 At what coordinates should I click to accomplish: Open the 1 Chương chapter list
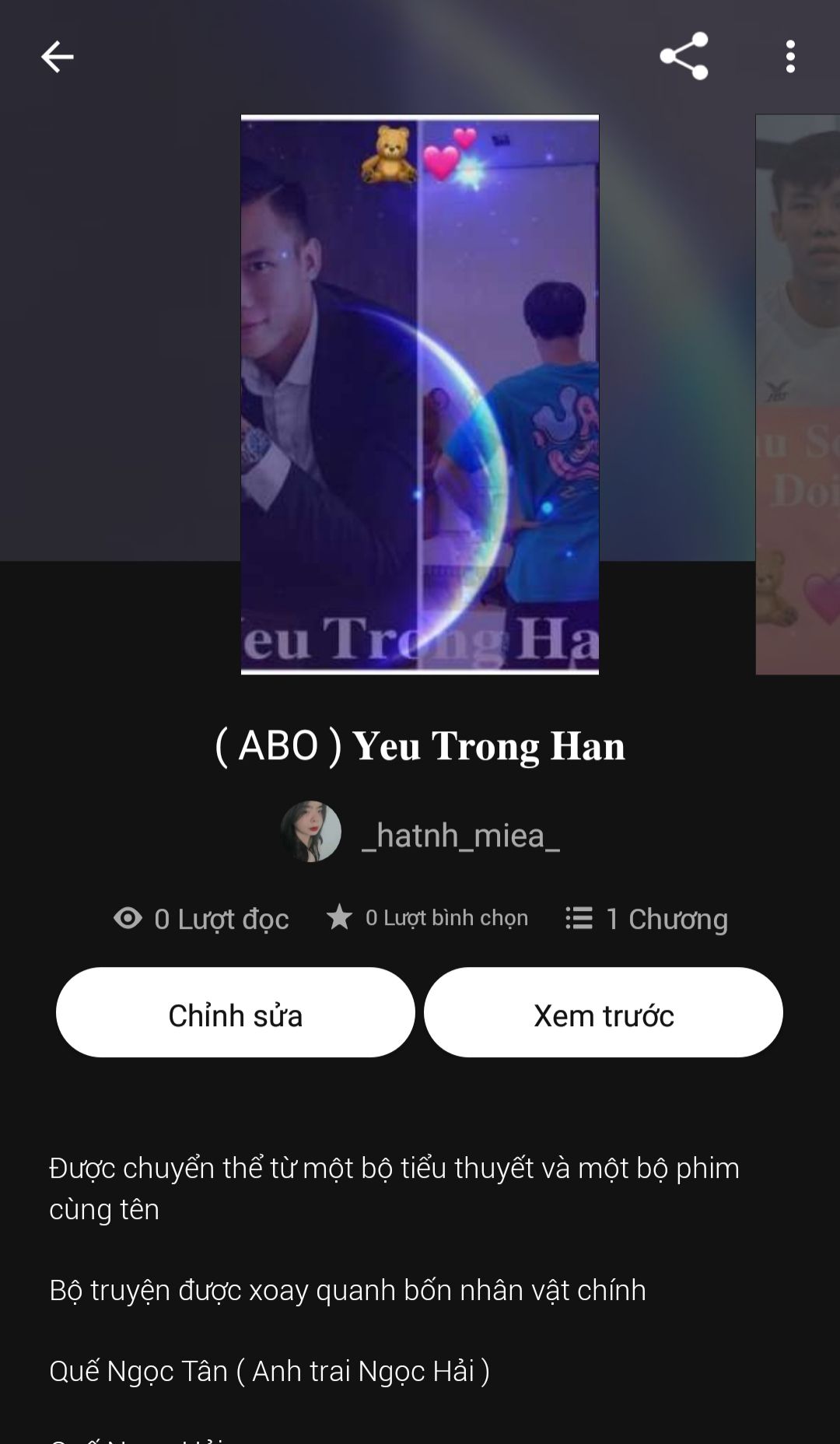pos(647,919)
